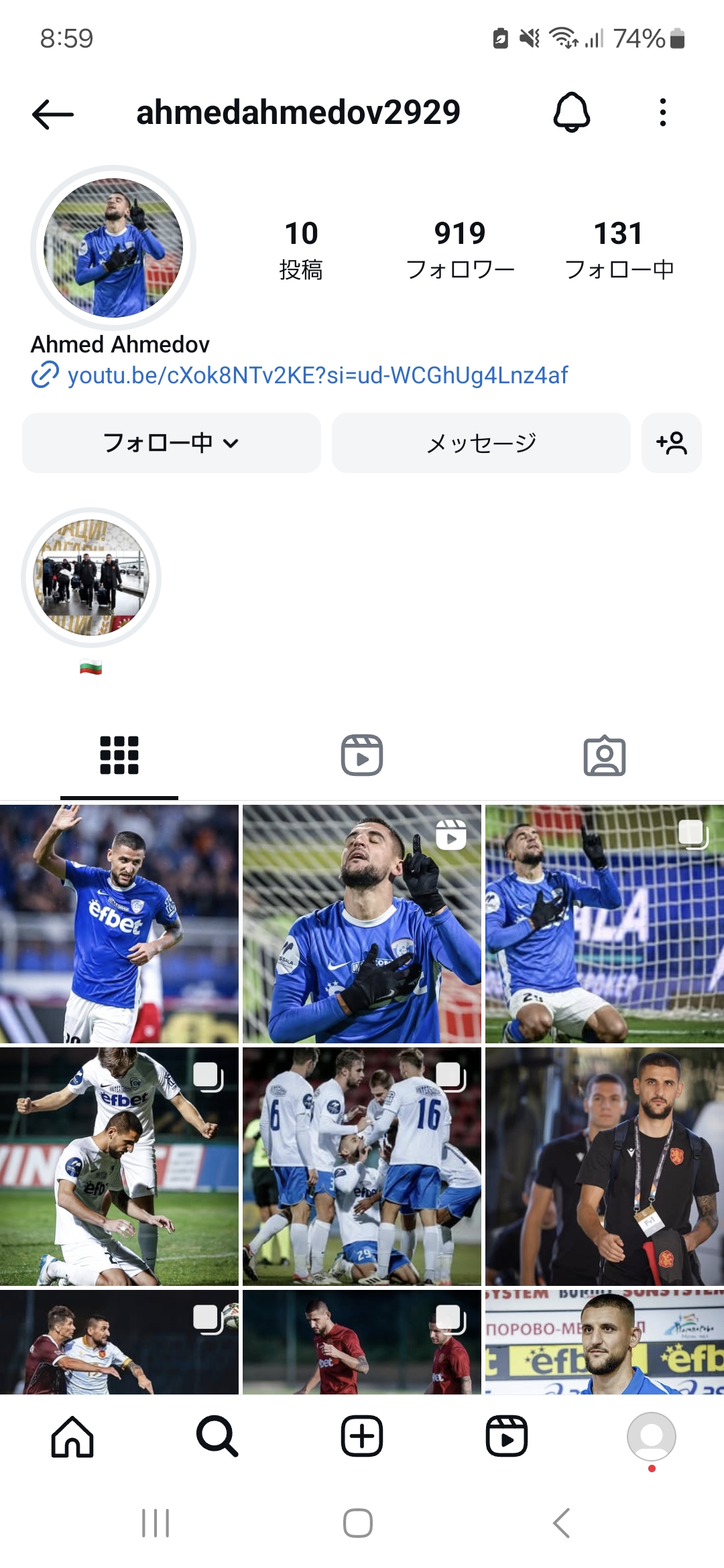Open the reel post with eyes closed
724x1568 pixels.
[x=362, y=924]
